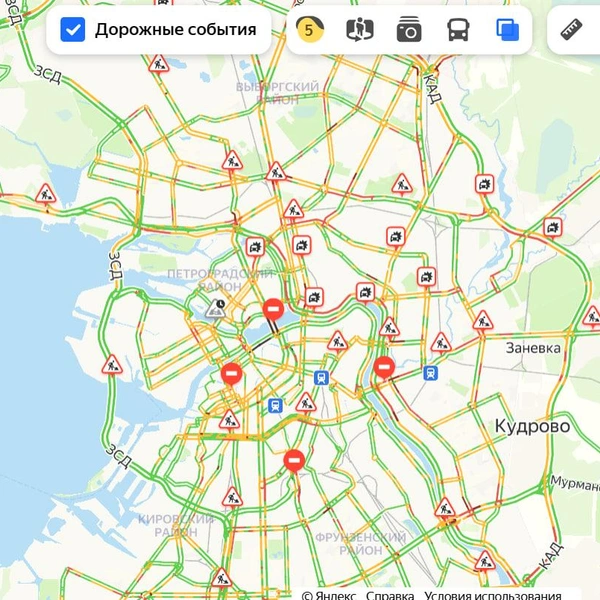Open the map layers selector

(x=507, y=30)
